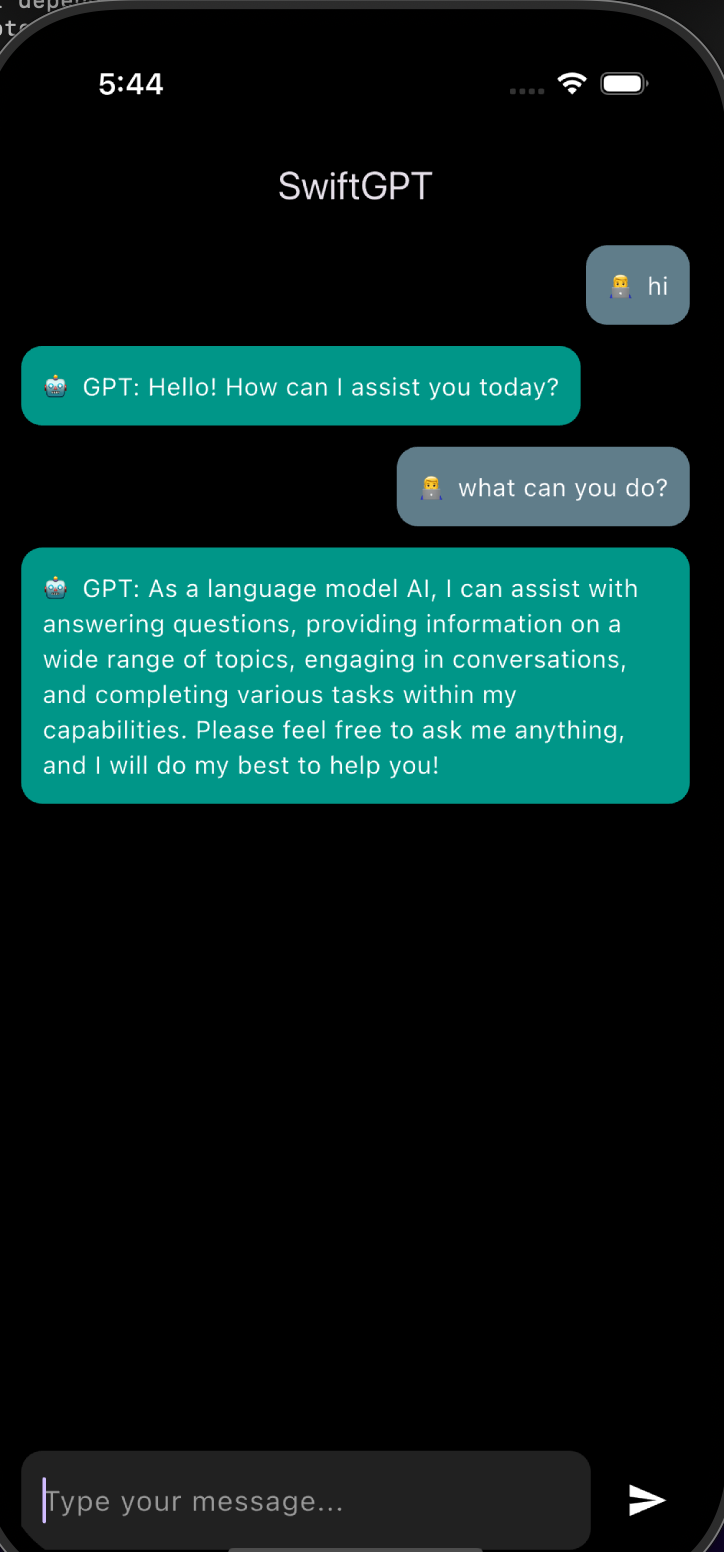Tap the send arrow icon

(647, 1499)
